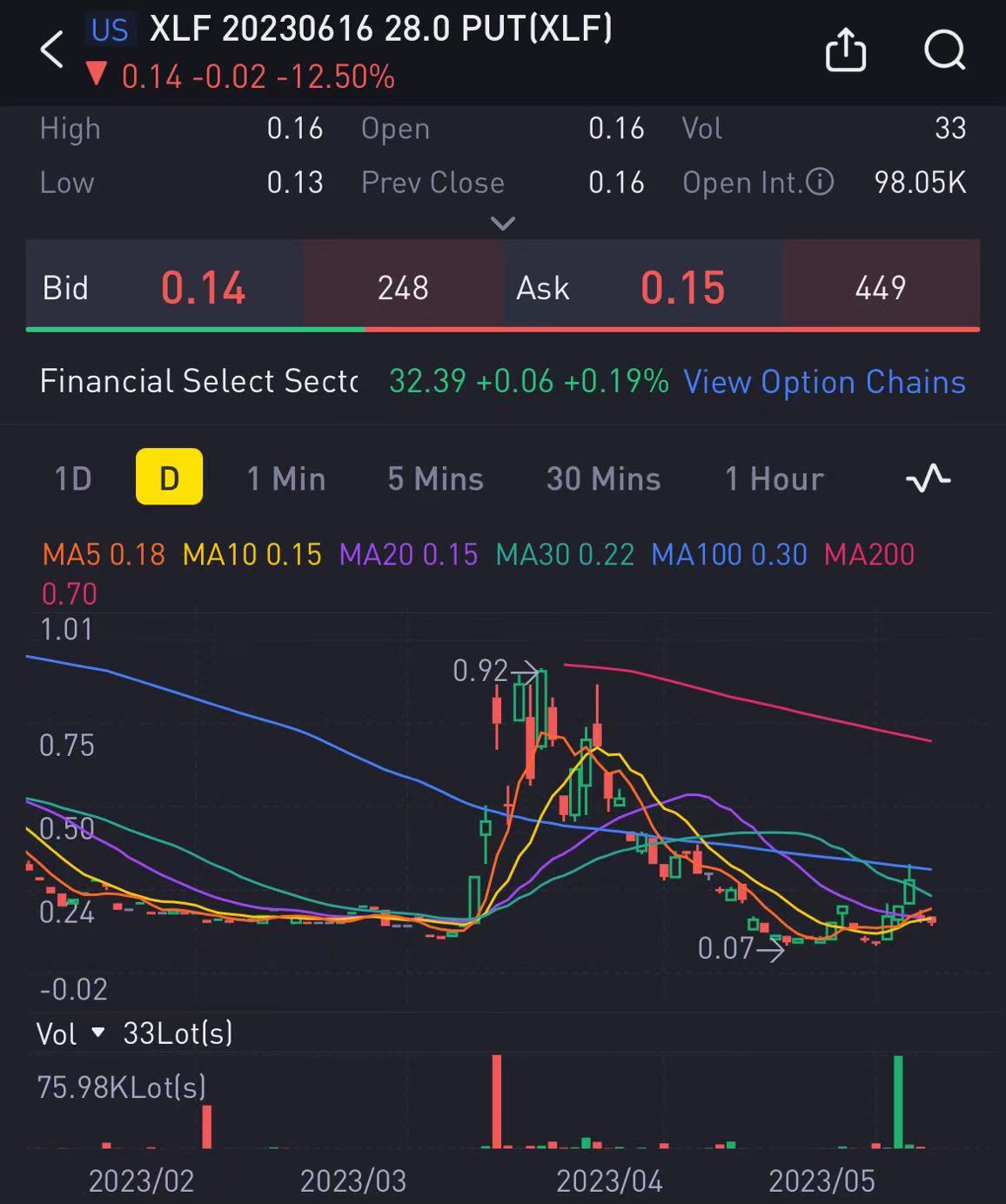
Task: Switch chart to 1 Min interval
Action: coord(285,478)
